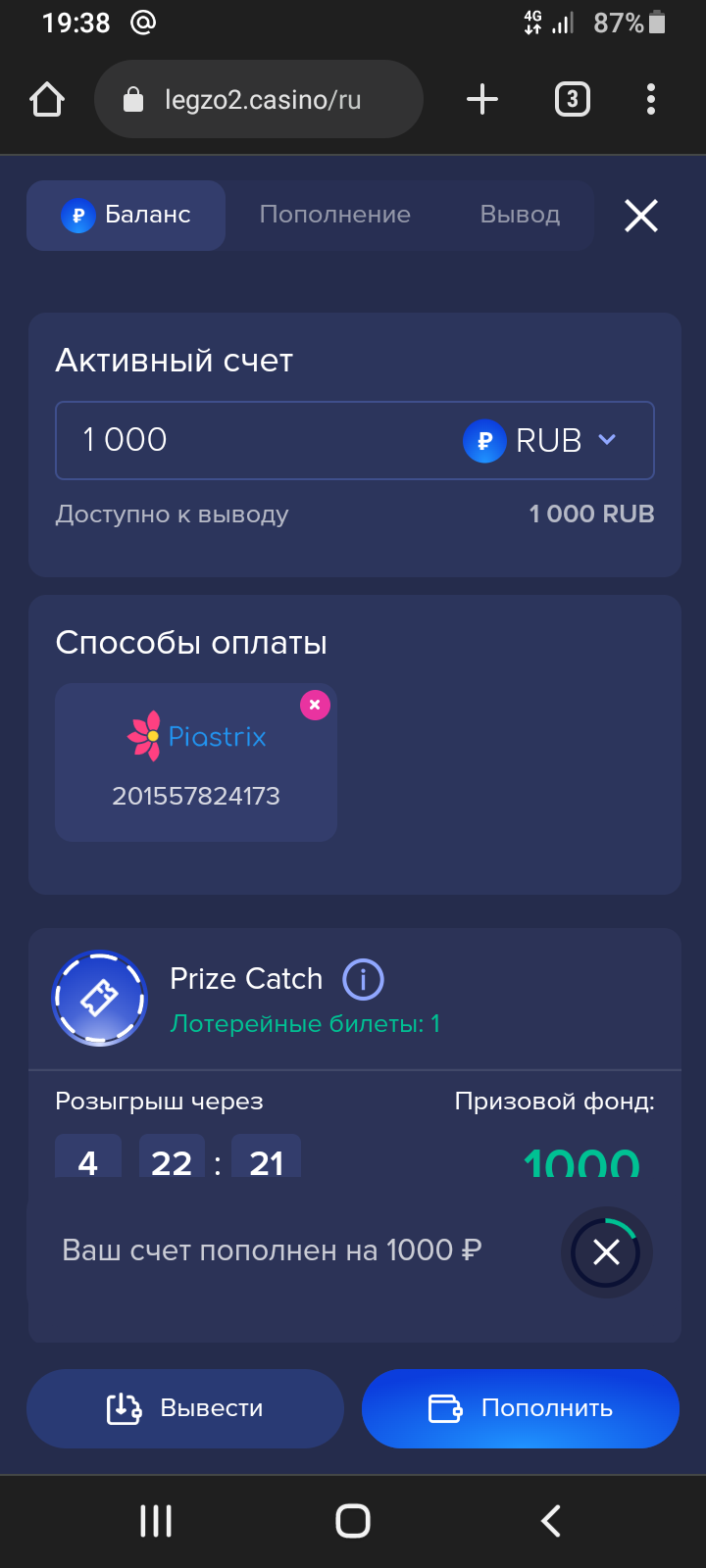
Task: Close the balance panel
Action: pos(641,216)
